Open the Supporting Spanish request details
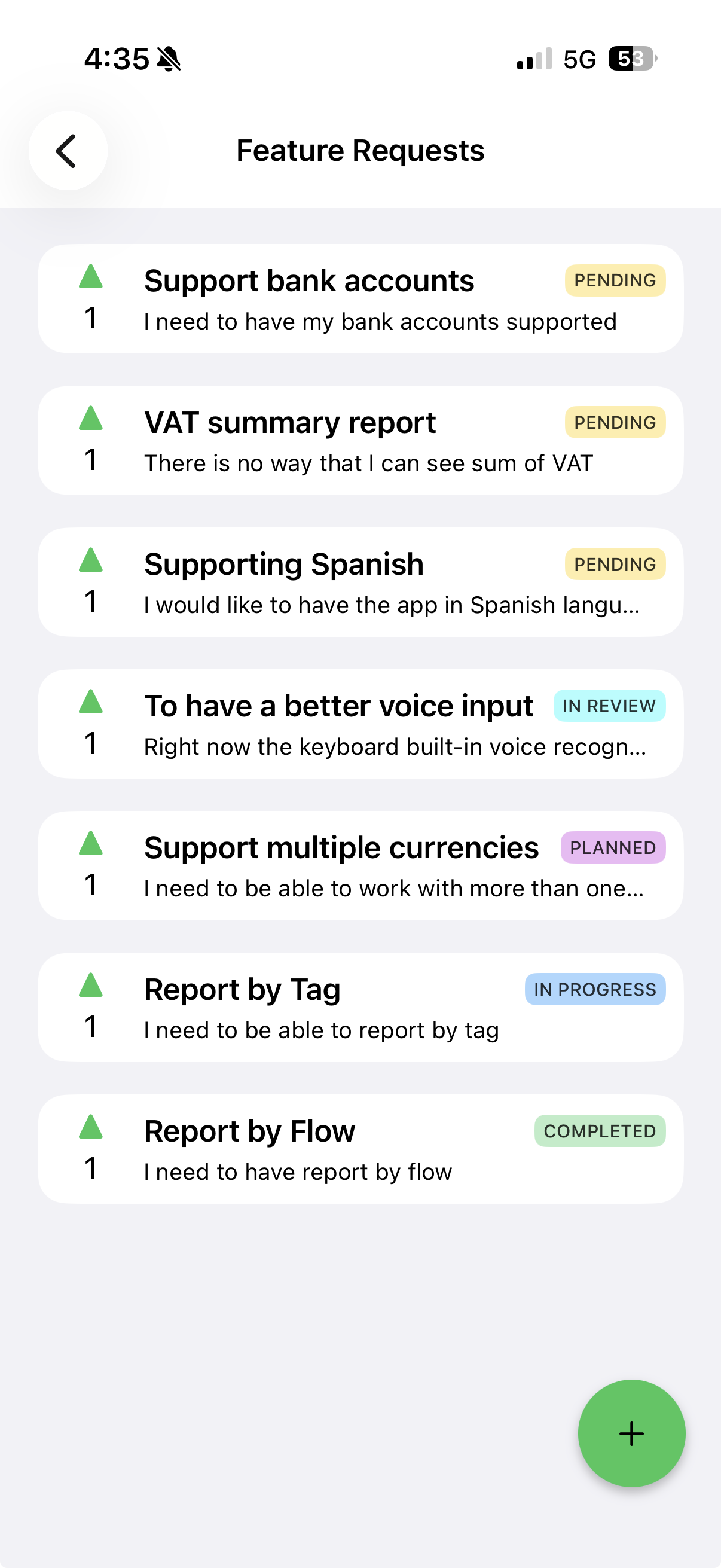This screenshot has width=721, height=1568. click(360, 582)
